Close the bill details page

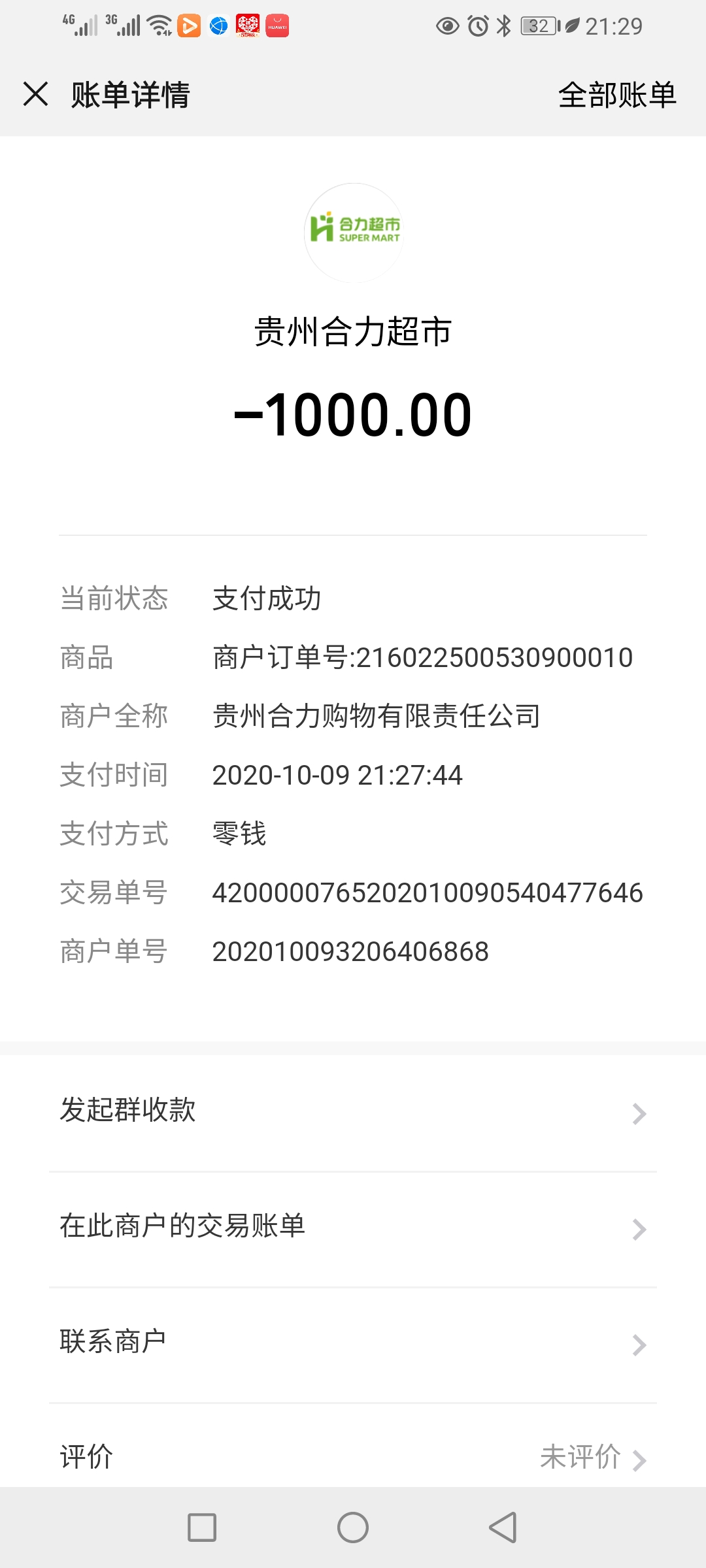36,94
